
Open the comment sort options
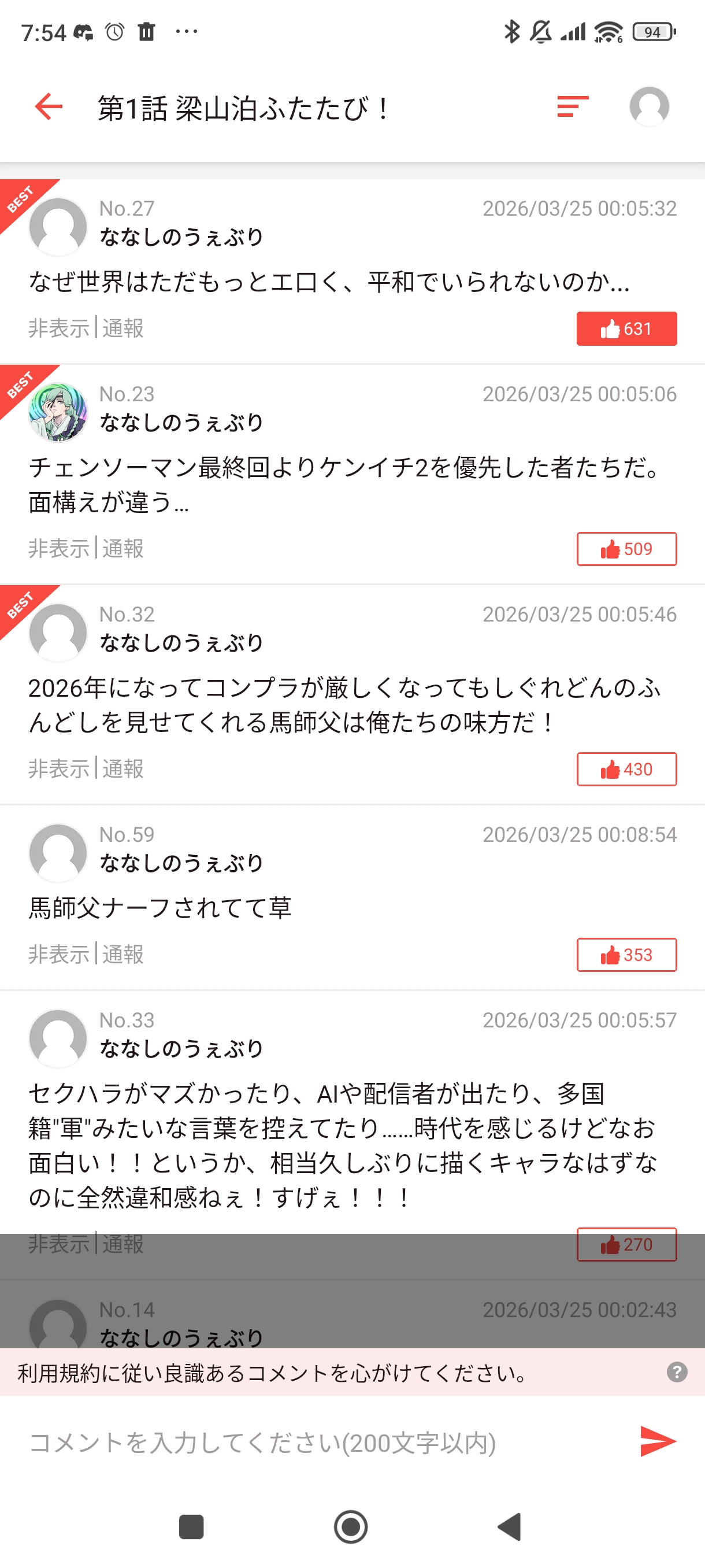click(x=573, y=106)
